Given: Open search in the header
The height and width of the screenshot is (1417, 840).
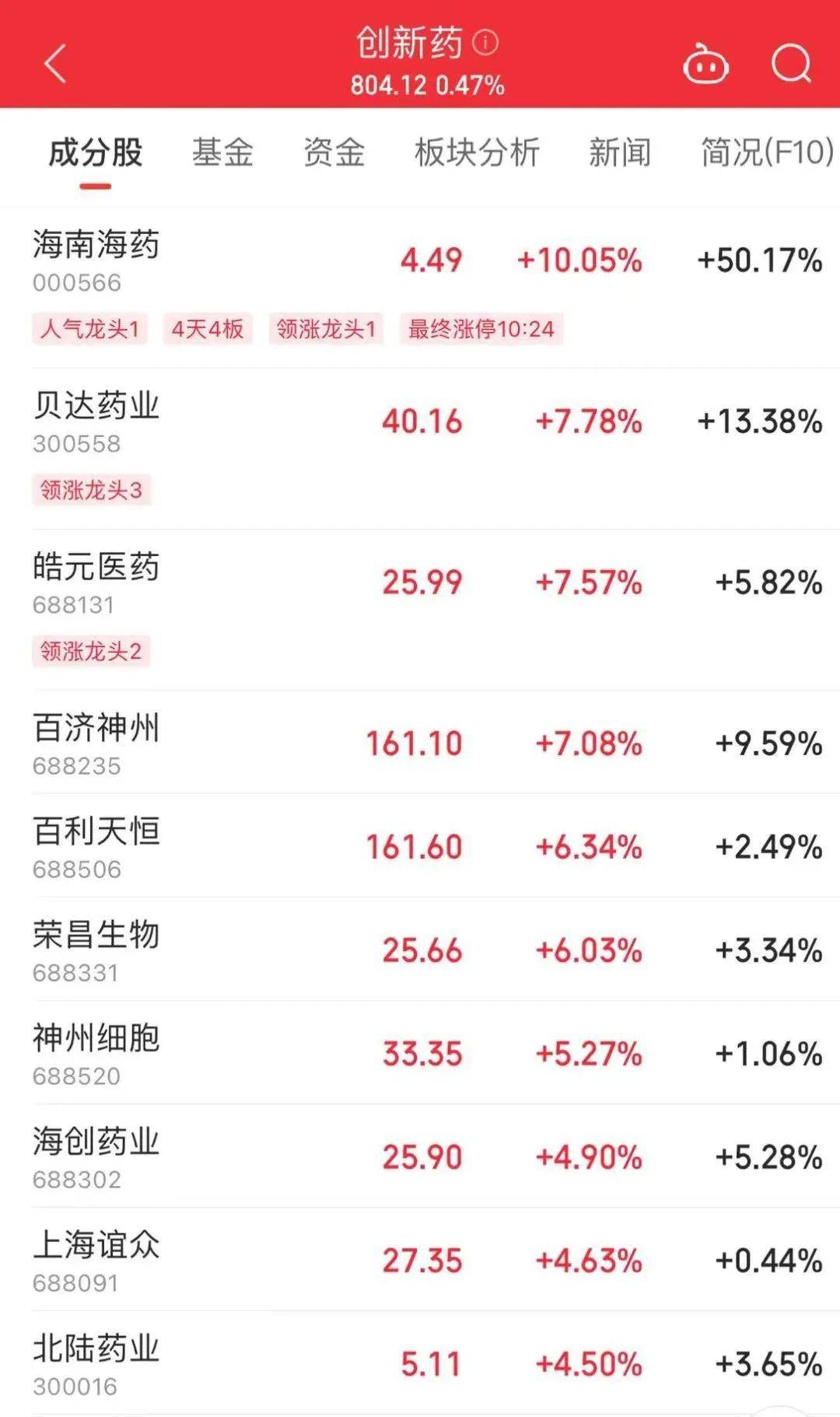Looking at the screenshot, I should click(791, 64).
